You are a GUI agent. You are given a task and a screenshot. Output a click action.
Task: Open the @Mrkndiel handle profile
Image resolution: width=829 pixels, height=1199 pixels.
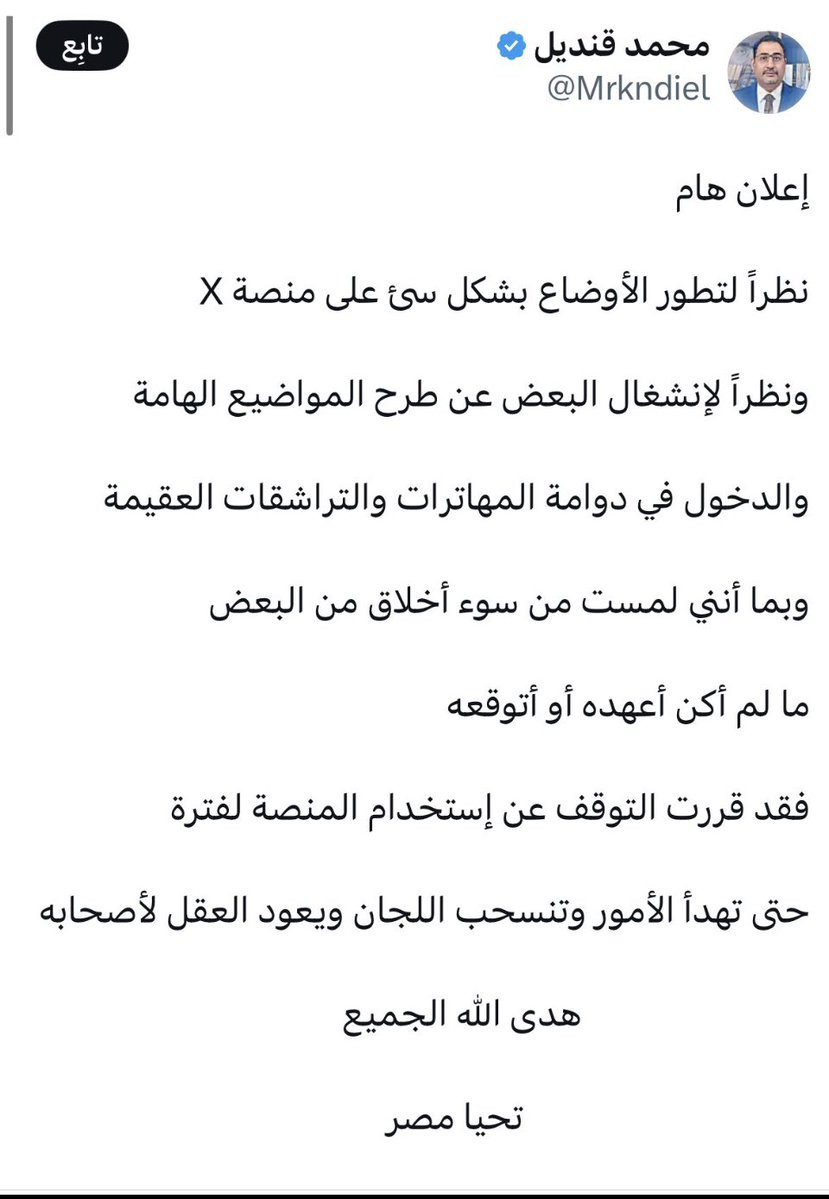[x=629, y=89]
